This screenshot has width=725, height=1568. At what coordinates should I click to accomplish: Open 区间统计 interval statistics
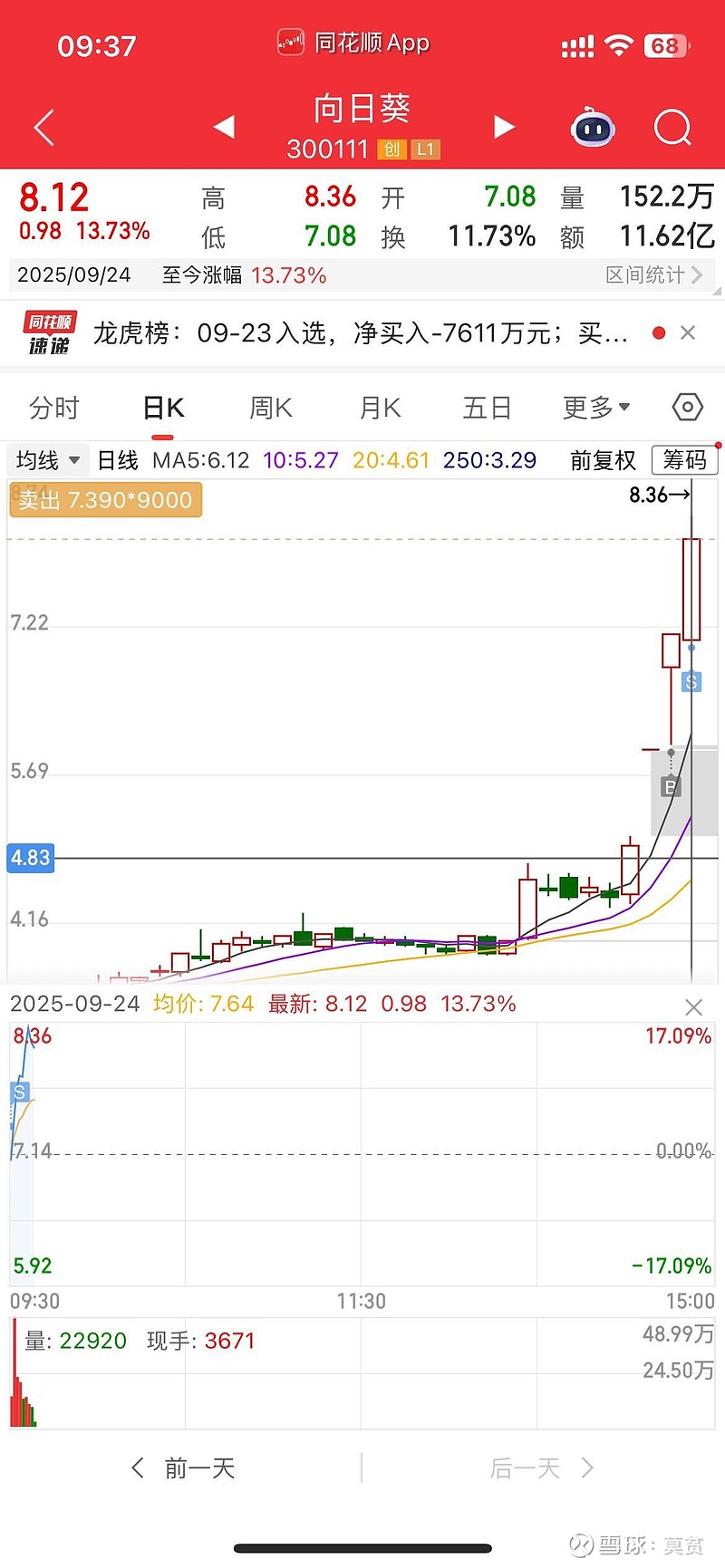[x=652, y=275]
